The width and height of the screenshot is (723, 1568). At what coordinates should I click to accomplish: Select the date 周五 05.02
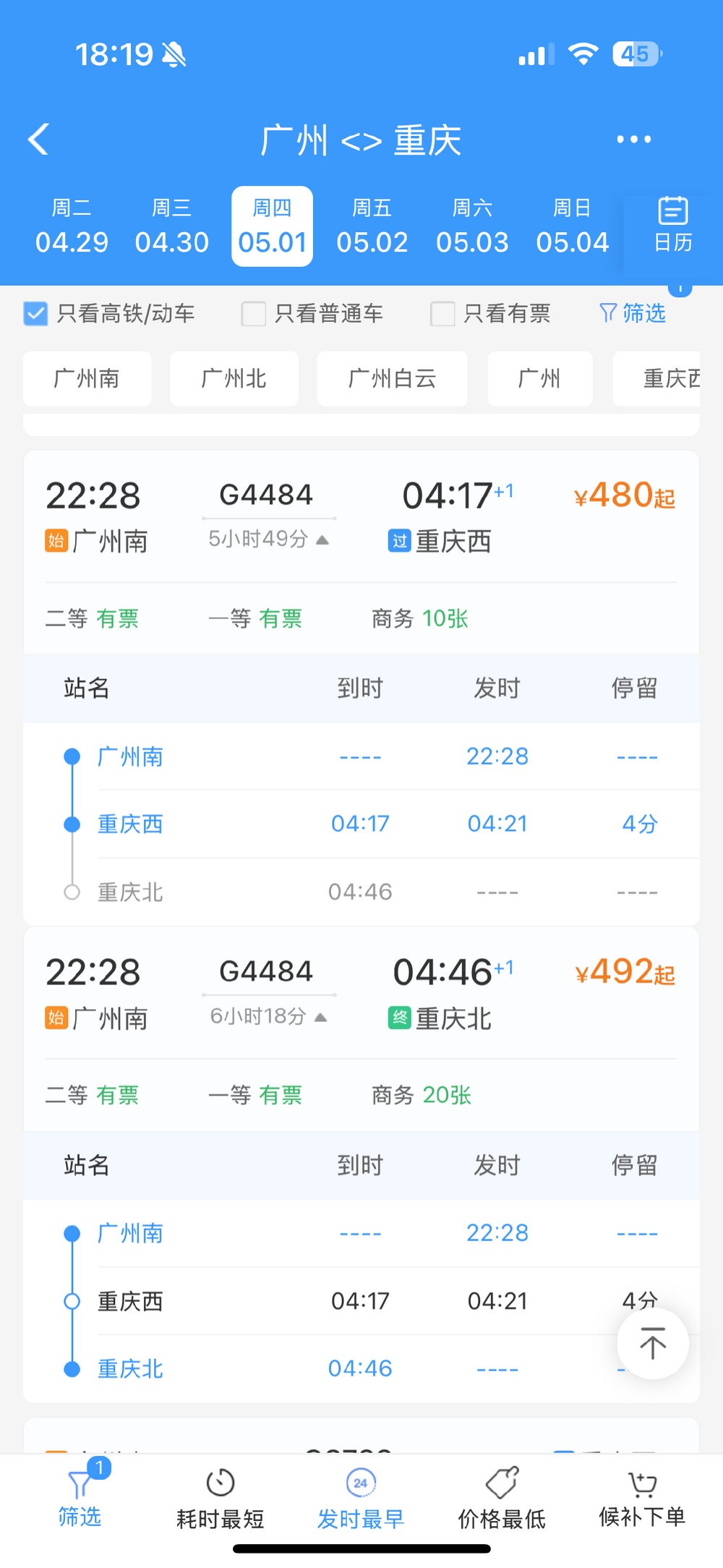(372, 227)
